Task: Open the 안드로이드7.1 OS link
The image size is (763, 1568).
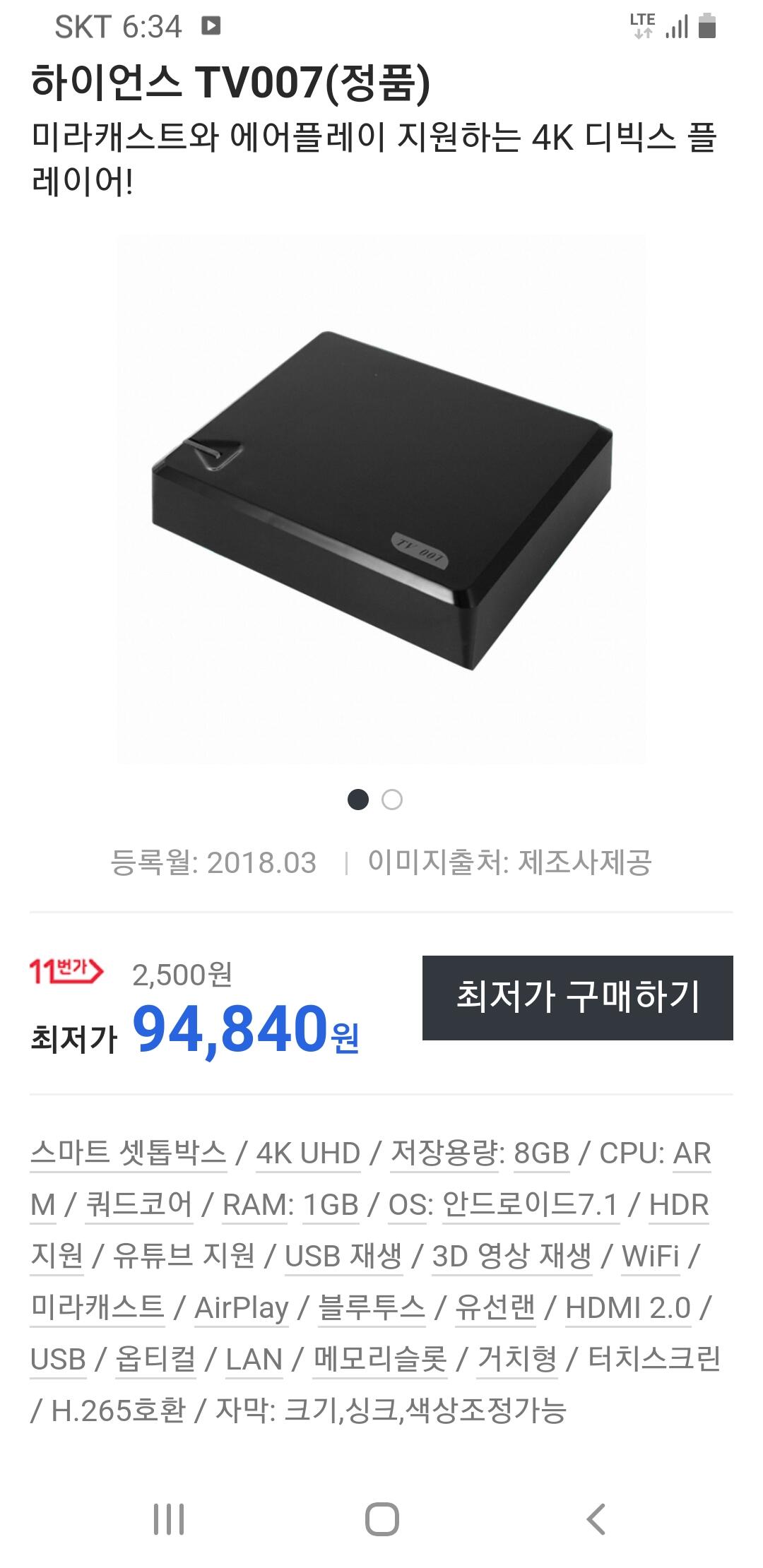Action: (x=530, y=1205)
